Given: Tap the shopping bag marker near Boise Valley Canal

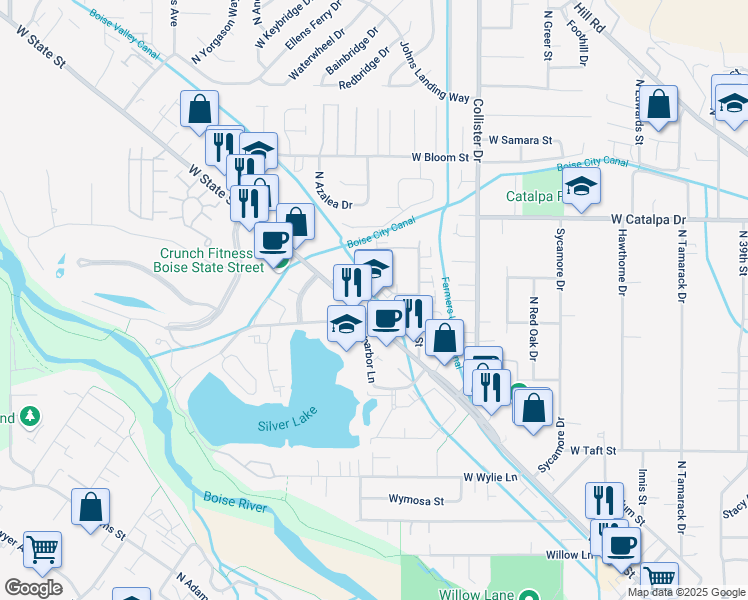Looking at the screenshot, I should (x=199, y=108).
